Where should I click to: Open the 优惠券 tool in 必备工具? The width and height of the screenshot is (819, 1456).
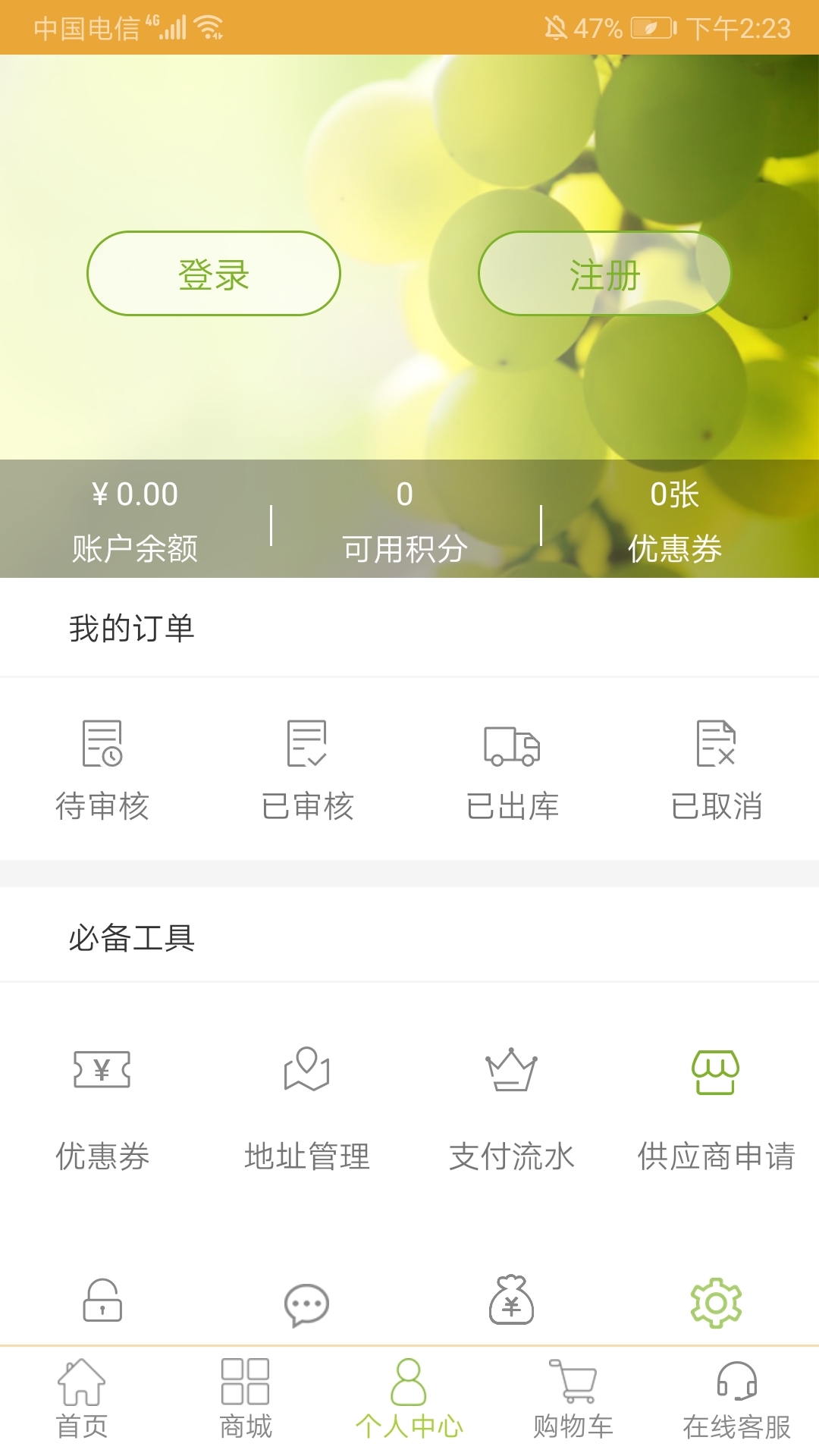pyautogui.click(x=102, y=1107)
